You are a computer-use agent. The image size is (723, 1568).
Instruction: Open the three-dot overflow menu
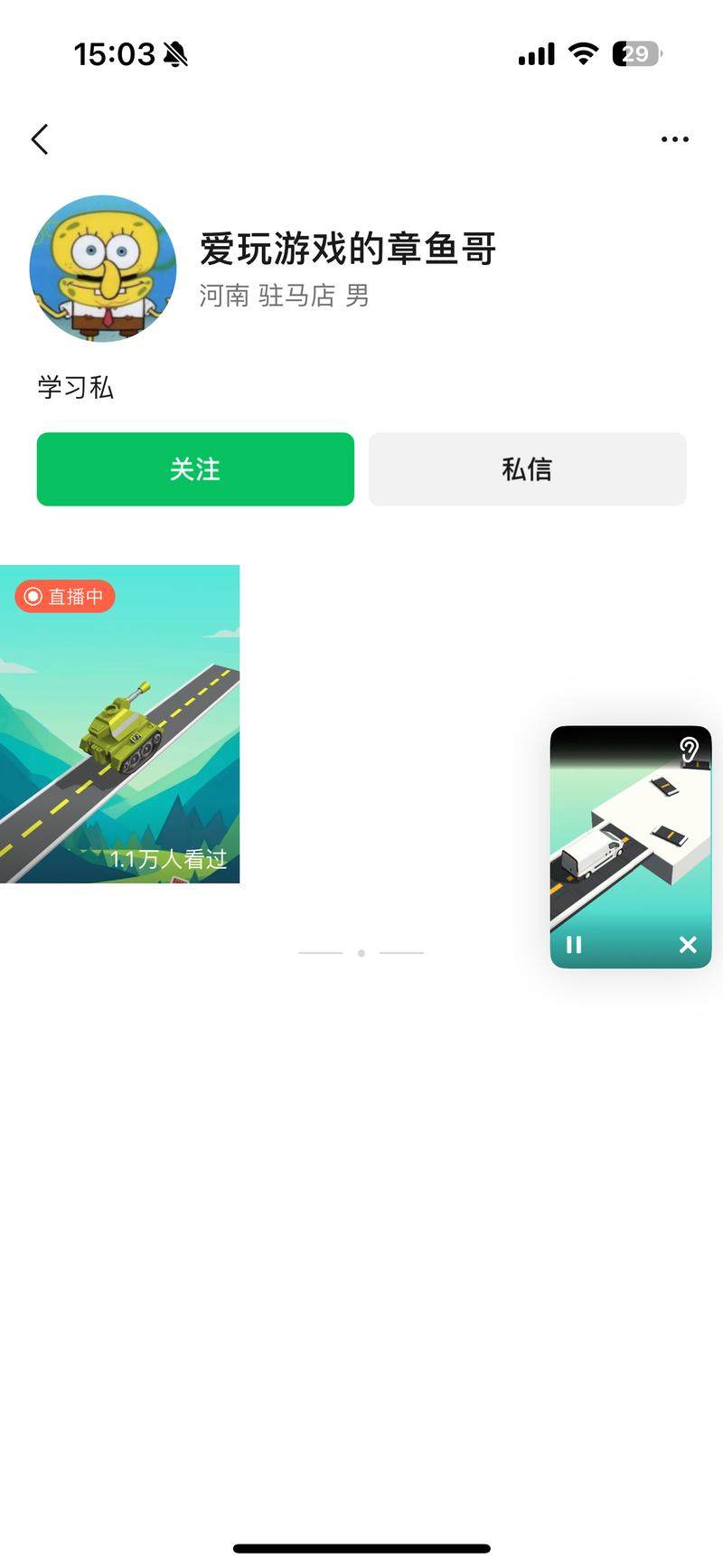tap(674, 139)
